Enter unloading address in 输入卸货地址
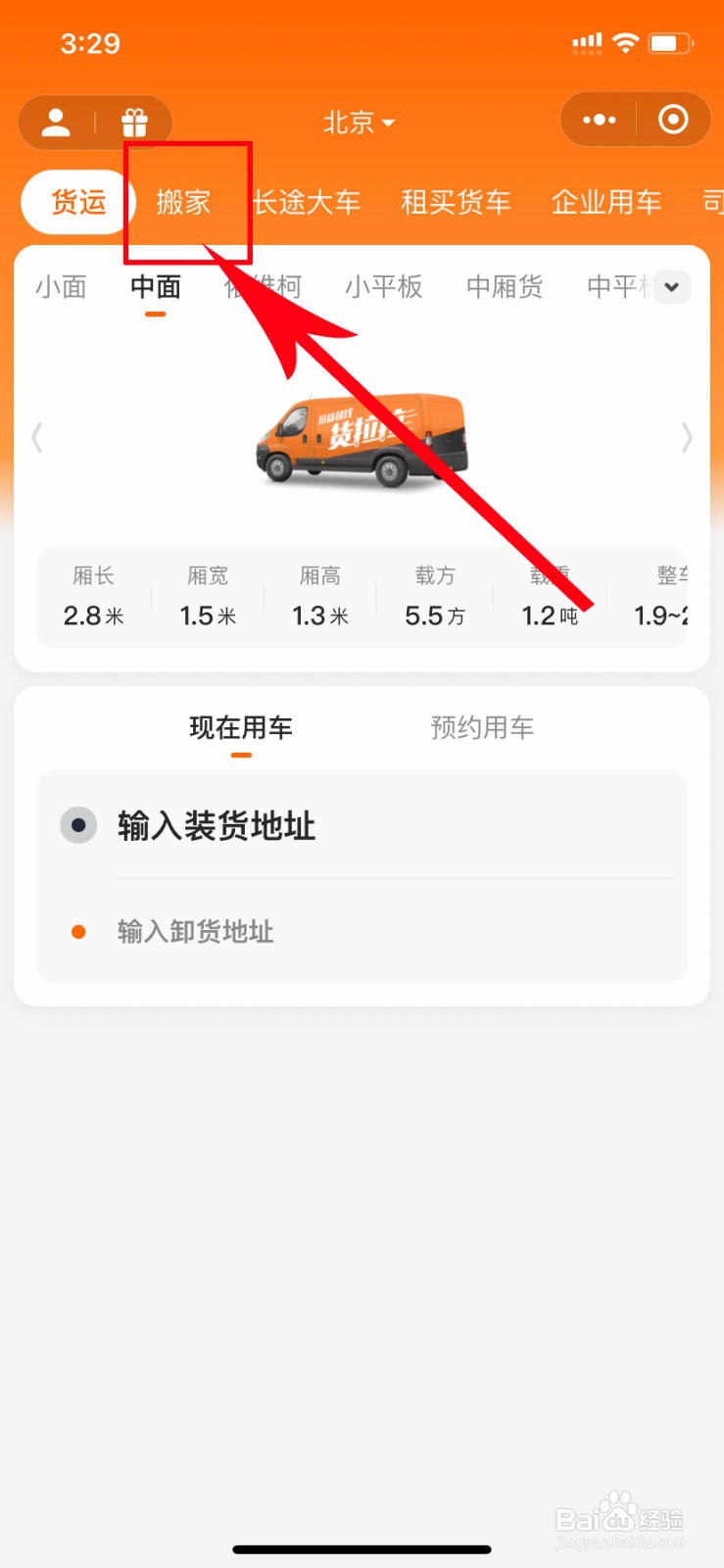The height and width of the screenshot is (1568, 724). point(362,931)
